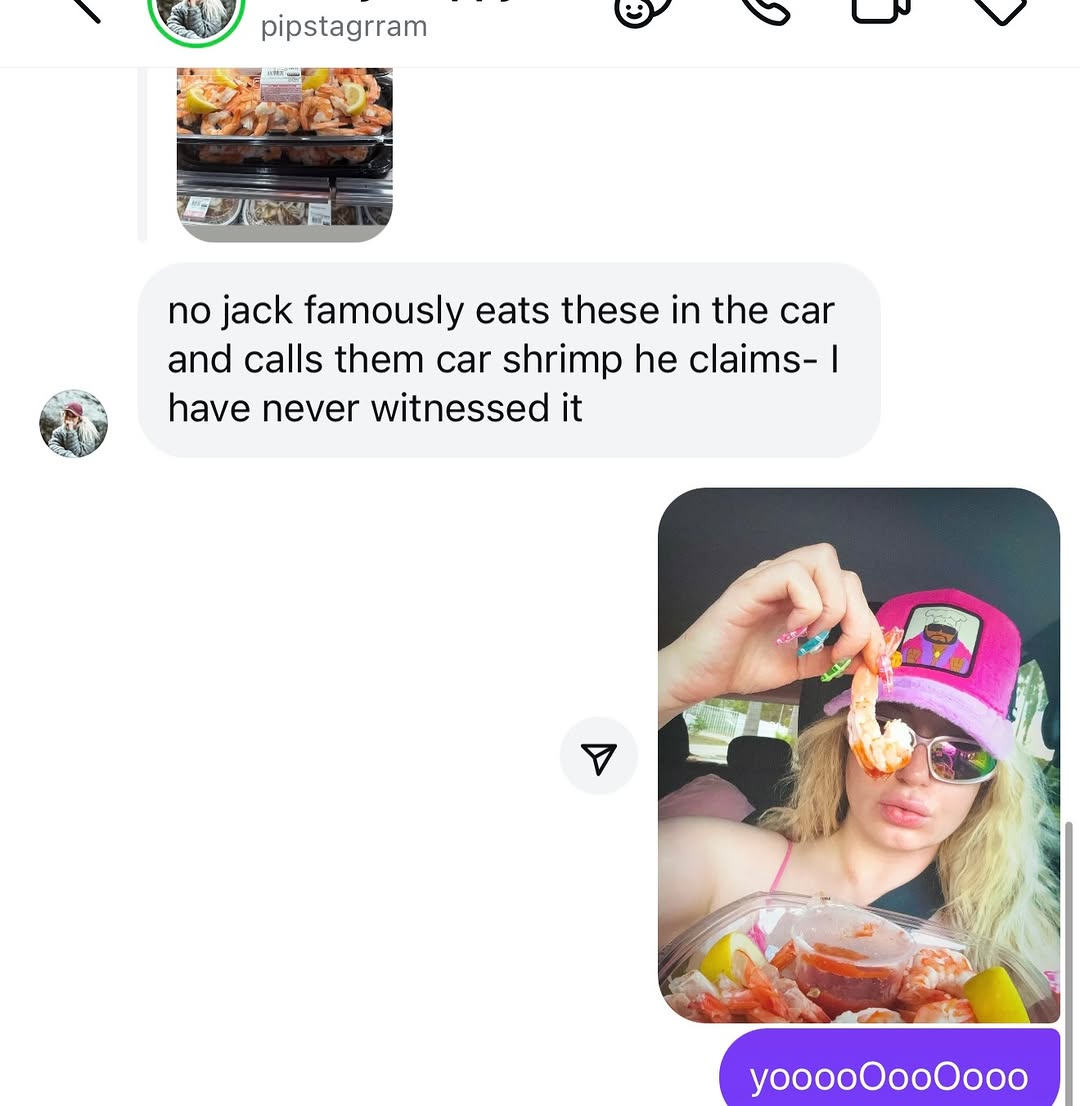This screenshot has width=1080, height=1106.
Task: Open pipstagrram's profile from the header
Action: 343,26
